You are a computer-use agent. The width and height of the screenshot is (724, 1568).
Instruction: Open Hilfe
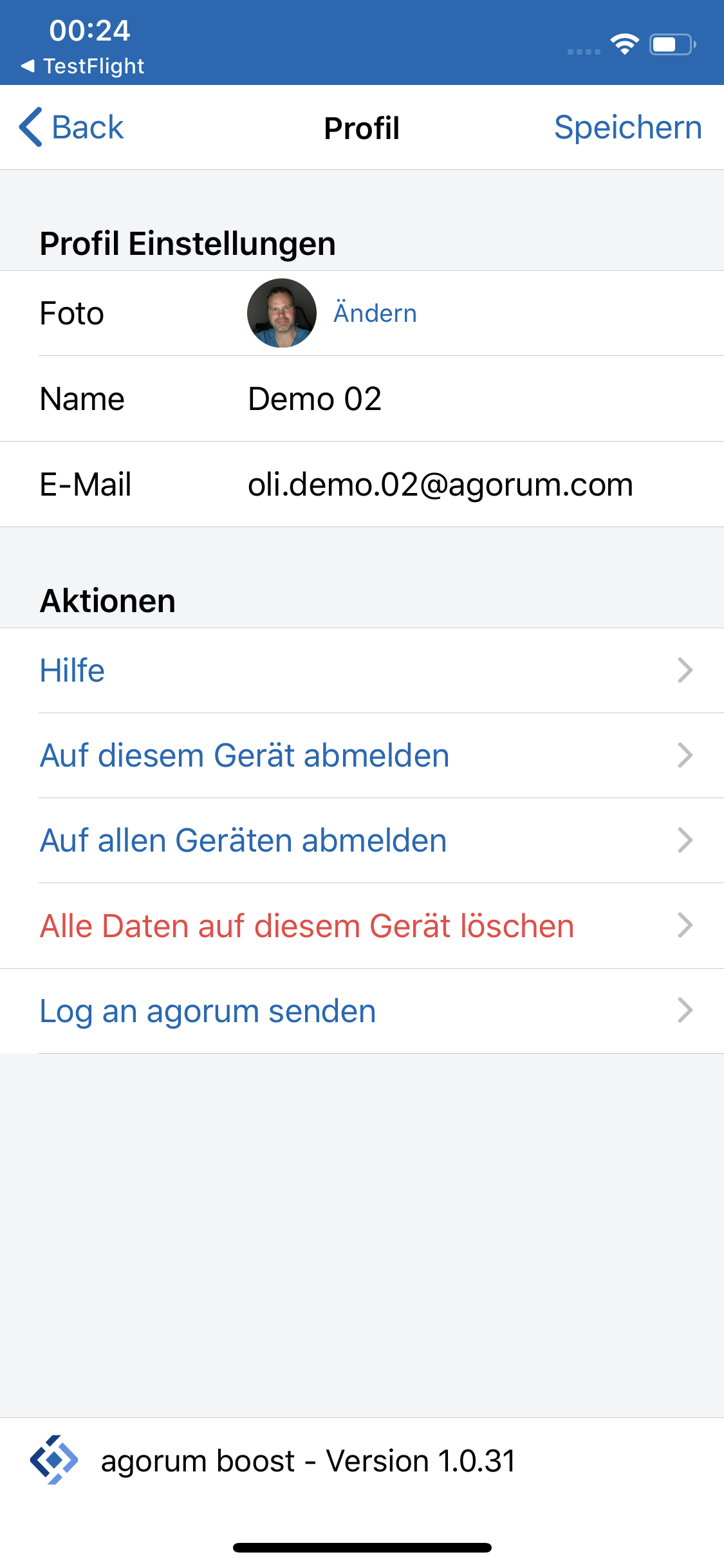click(362, 670)
